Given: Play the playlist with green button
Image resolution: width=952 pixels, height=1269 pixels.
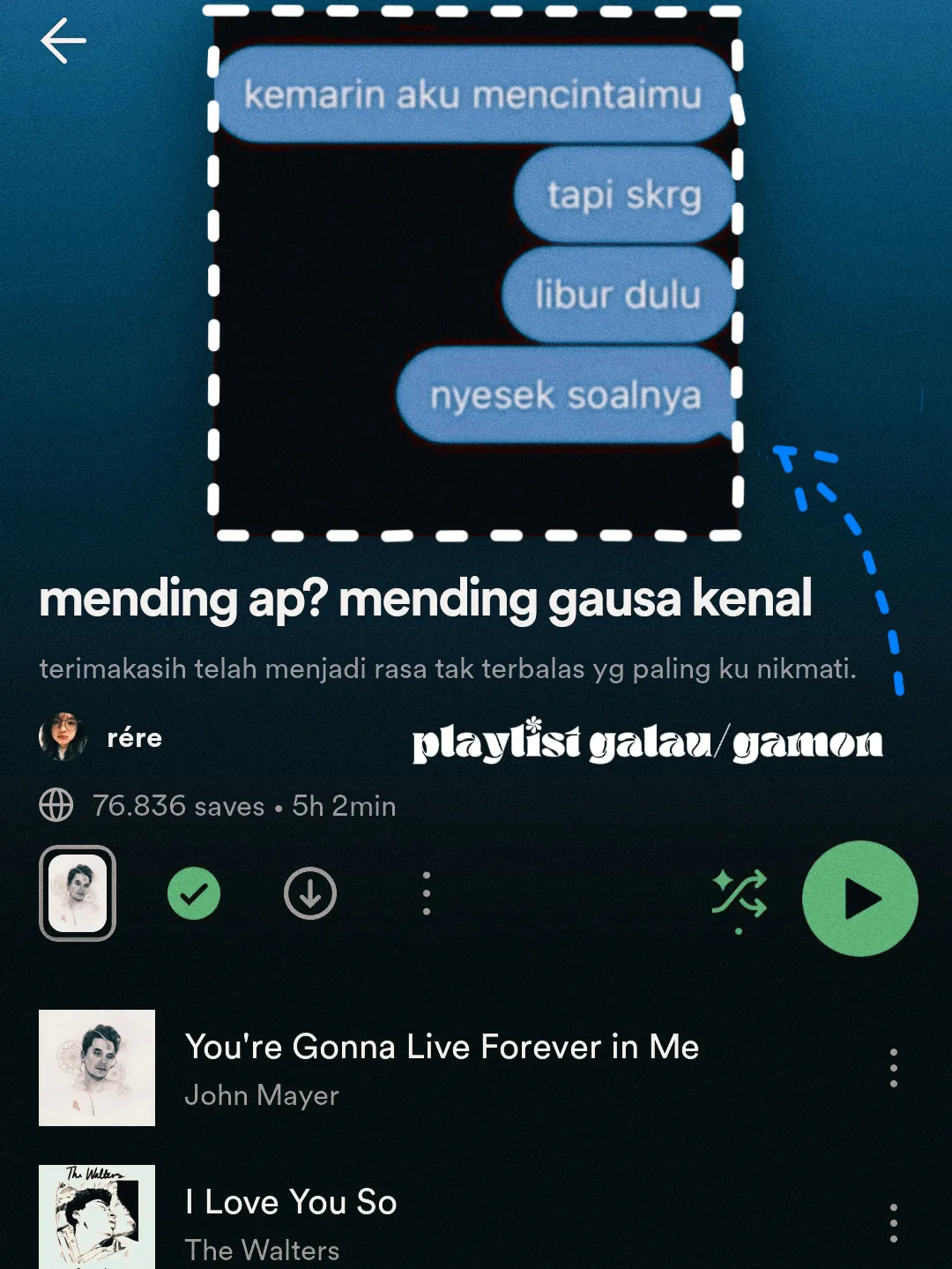Looking at the screenshot, I should pyautogui.click(x=859, y=899).
